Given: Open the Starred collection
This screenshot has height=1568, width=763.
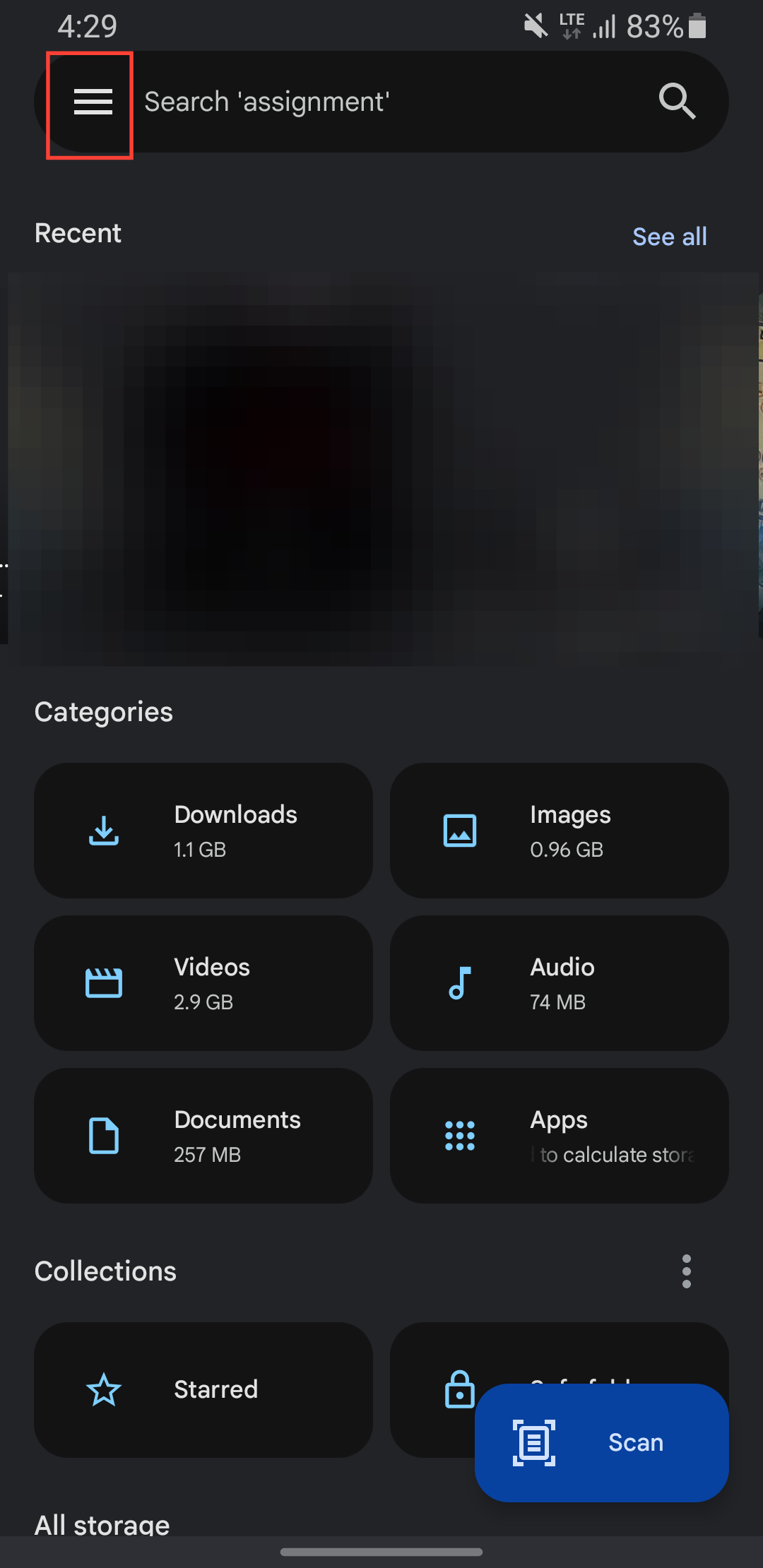Looking at the screenshot, I should (x=203, y=1389).
